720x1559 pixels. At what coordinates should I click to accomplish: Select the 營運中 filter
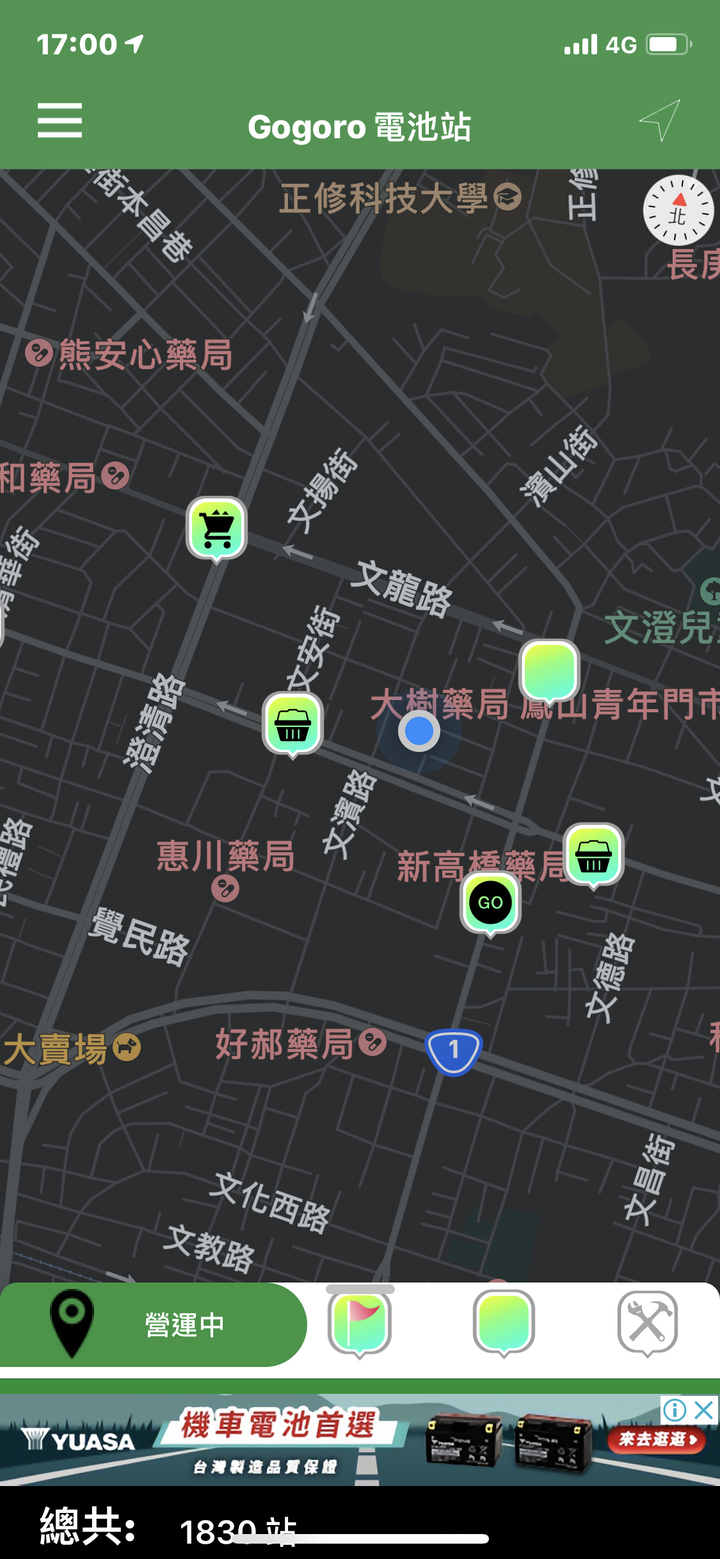[153, 1324]
